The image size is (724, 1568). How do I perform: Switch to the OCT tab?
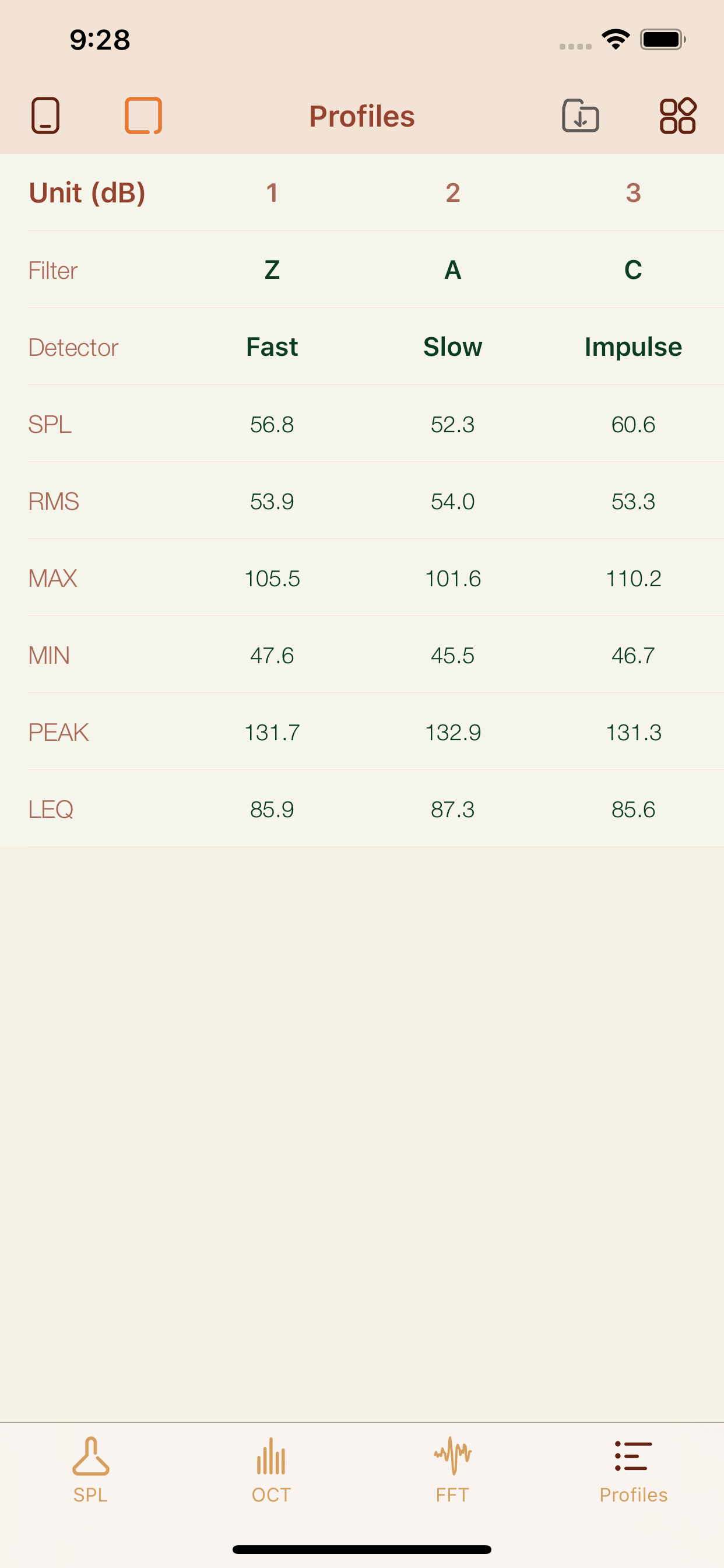pyautogui.click(x=271, y=1469)
